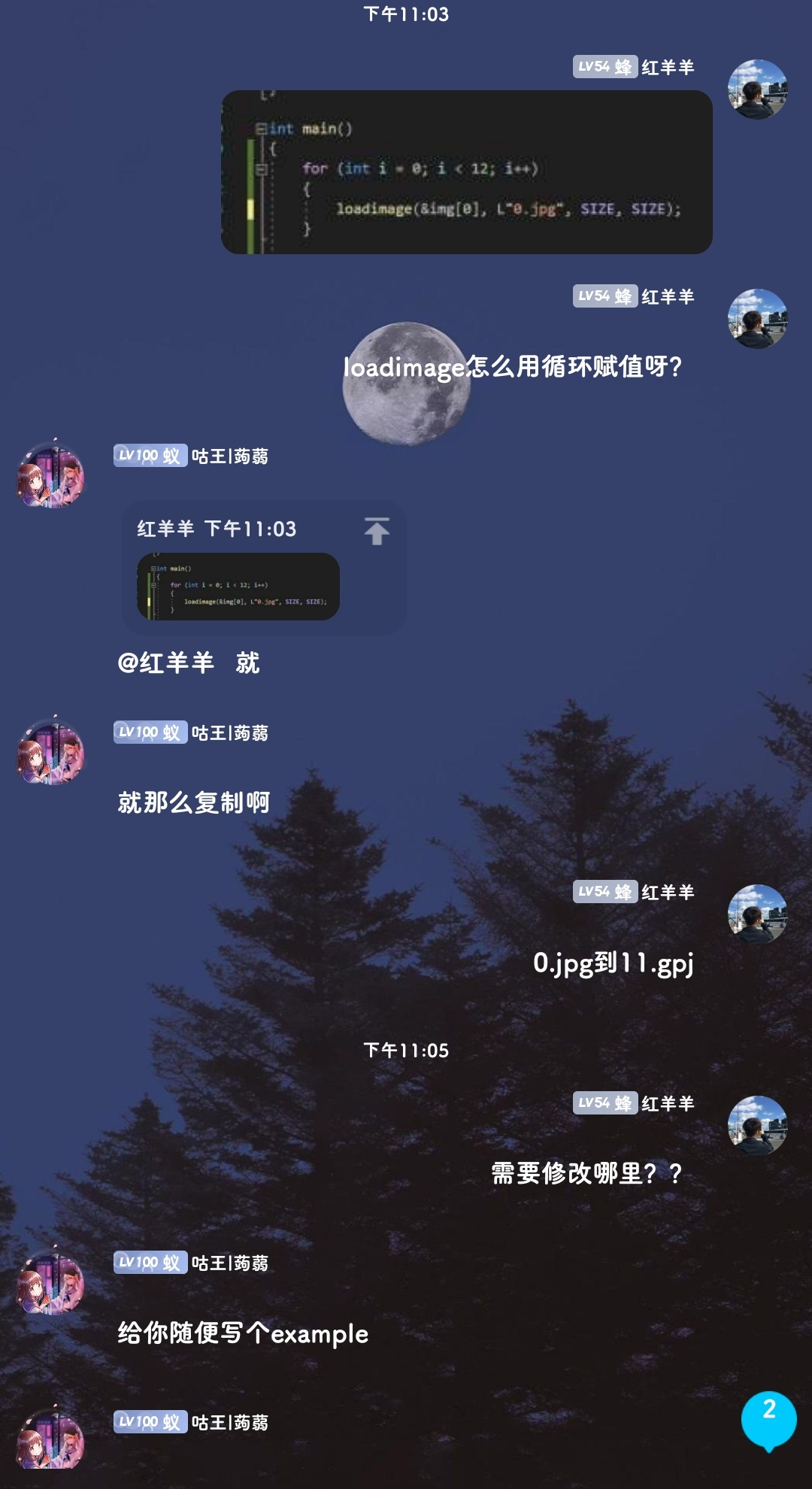812x1489 pixels.
Task: Open the quoted reply card from 红羊羊
Action: pos(263,568)
